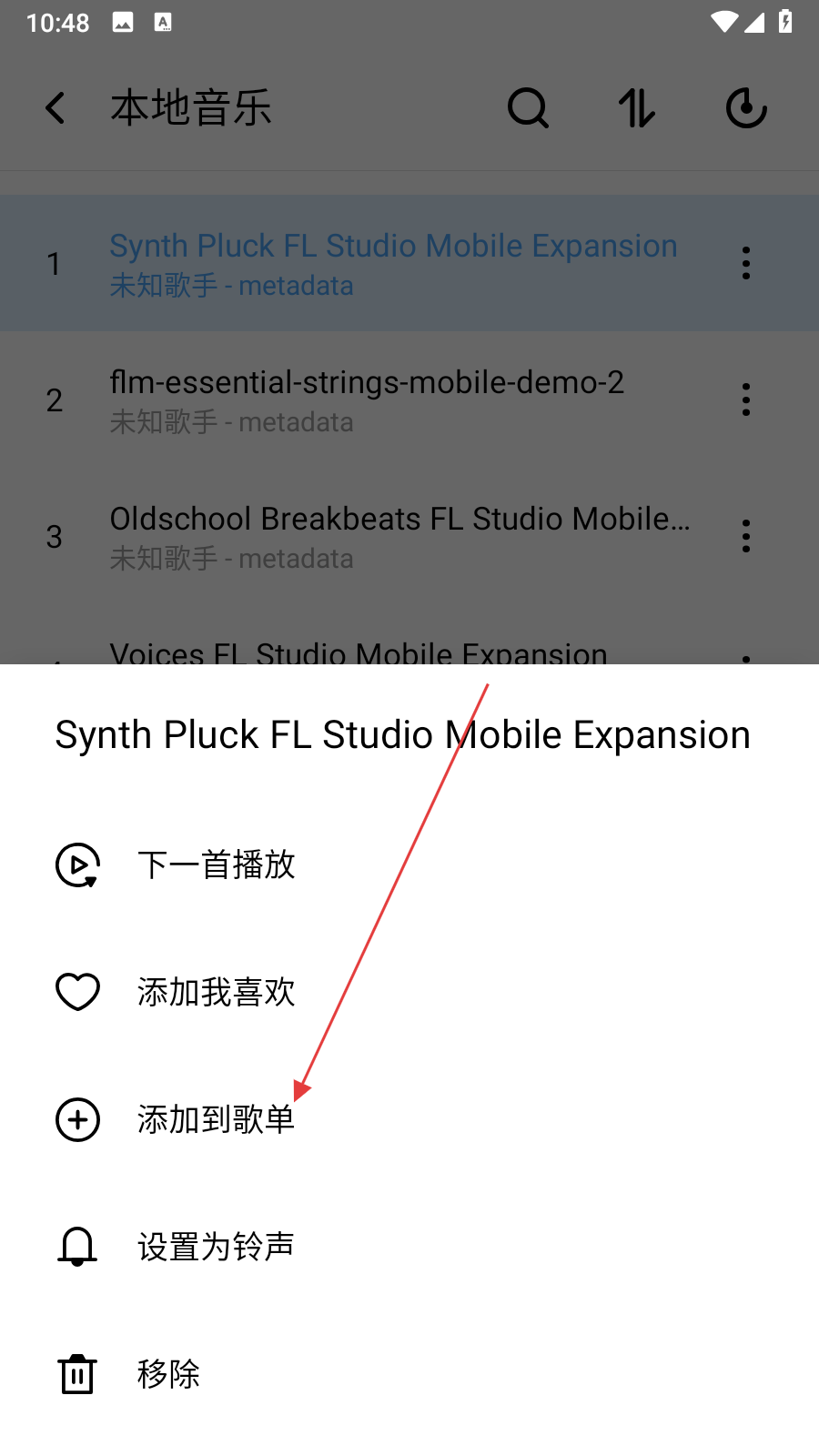This screenshot has width=819, height=1456.
Task: Play flm-essential-strings-mobile-demo-2
Action: click(x=367, y=399)
